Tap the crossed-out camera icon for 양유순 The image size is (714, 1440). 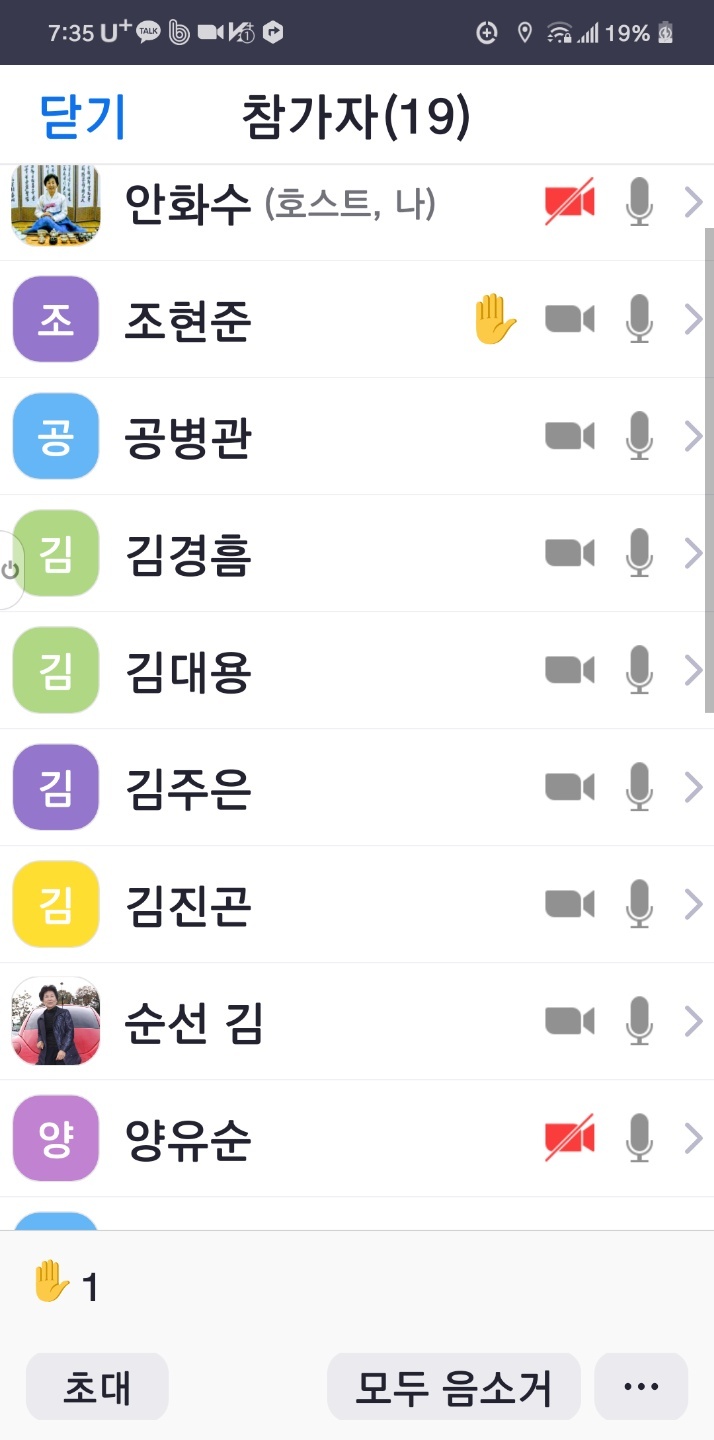pos(569,1139)
